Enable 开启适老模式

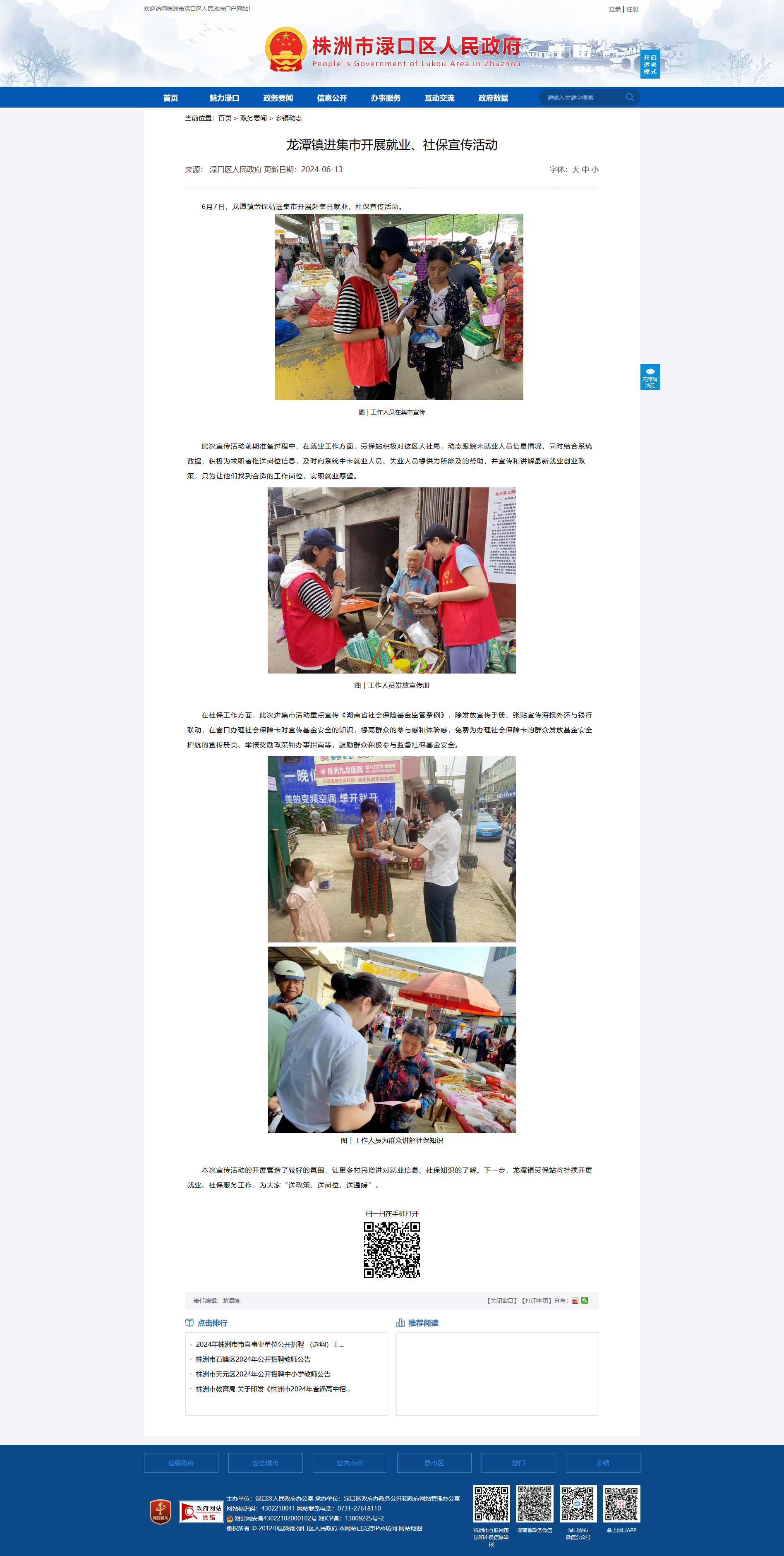650,64
